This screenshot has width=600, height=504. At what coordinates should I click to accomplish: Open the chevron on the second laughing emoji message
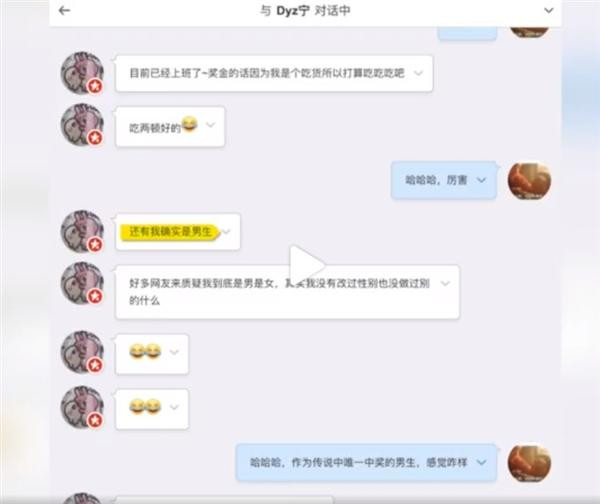coord(174,407)
